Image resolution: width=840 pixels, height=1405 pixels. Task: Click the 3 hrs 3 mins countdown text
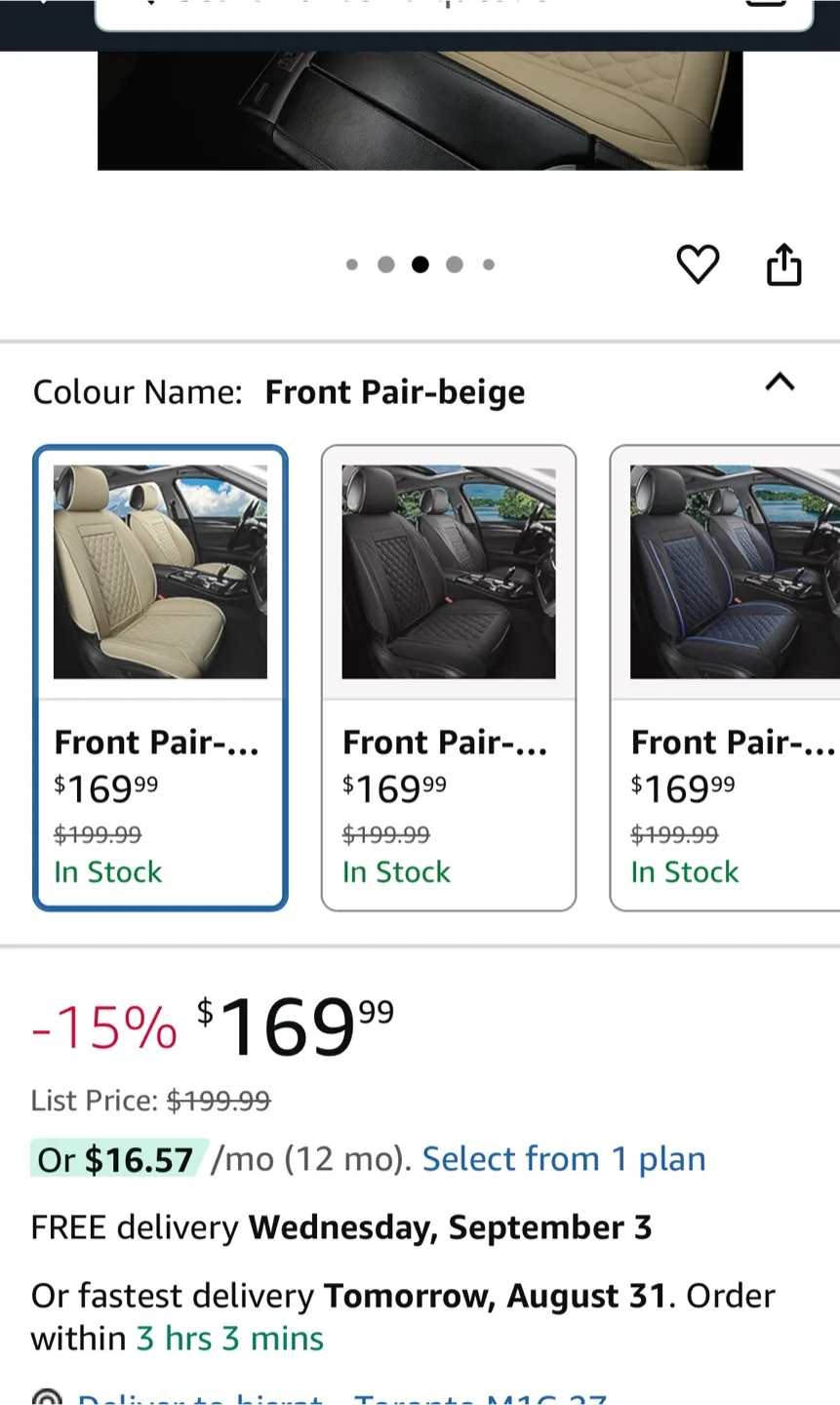click(x=229, y=1338)
